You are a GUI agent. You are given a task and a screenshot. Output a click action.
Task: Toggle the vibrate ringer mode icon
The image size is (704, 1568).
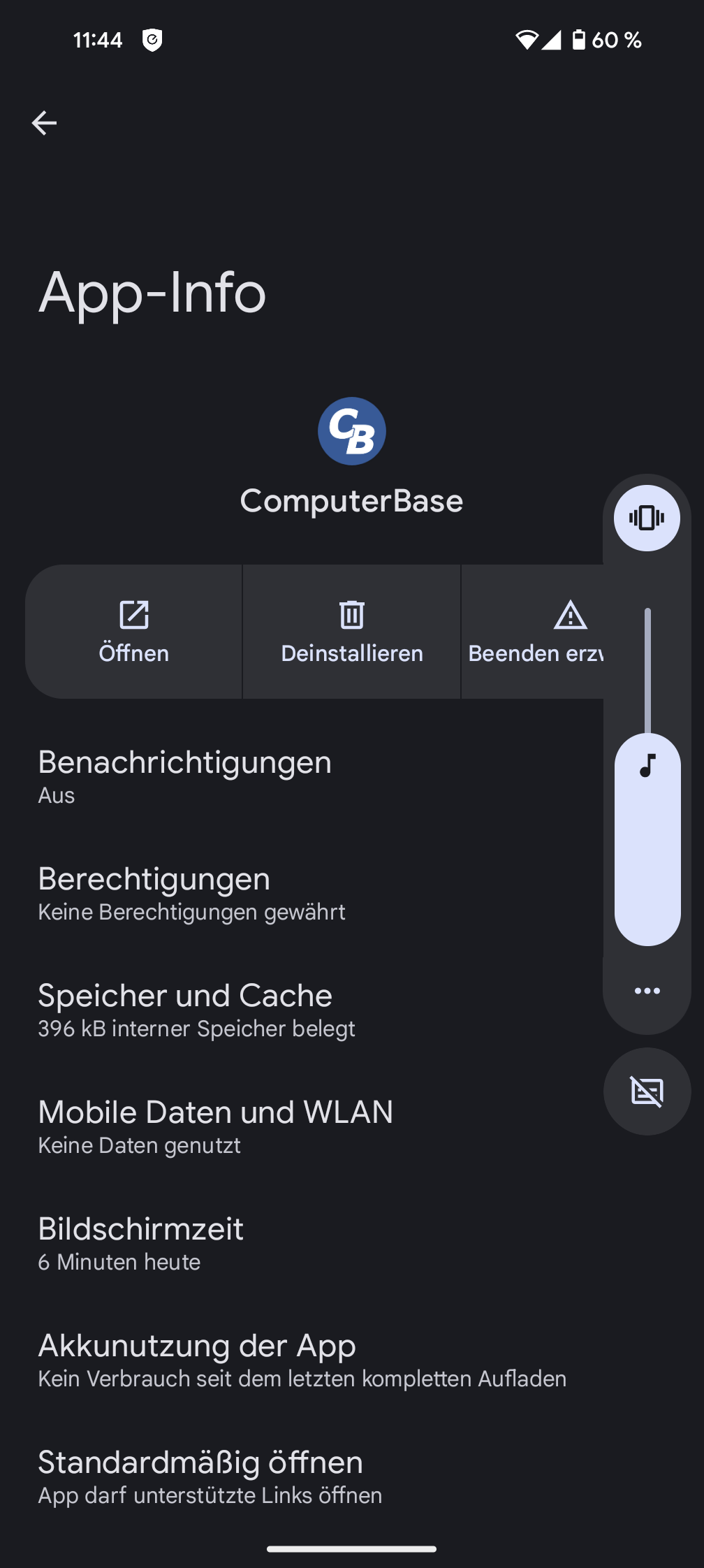pyautogui.click(x=647, y=518)
